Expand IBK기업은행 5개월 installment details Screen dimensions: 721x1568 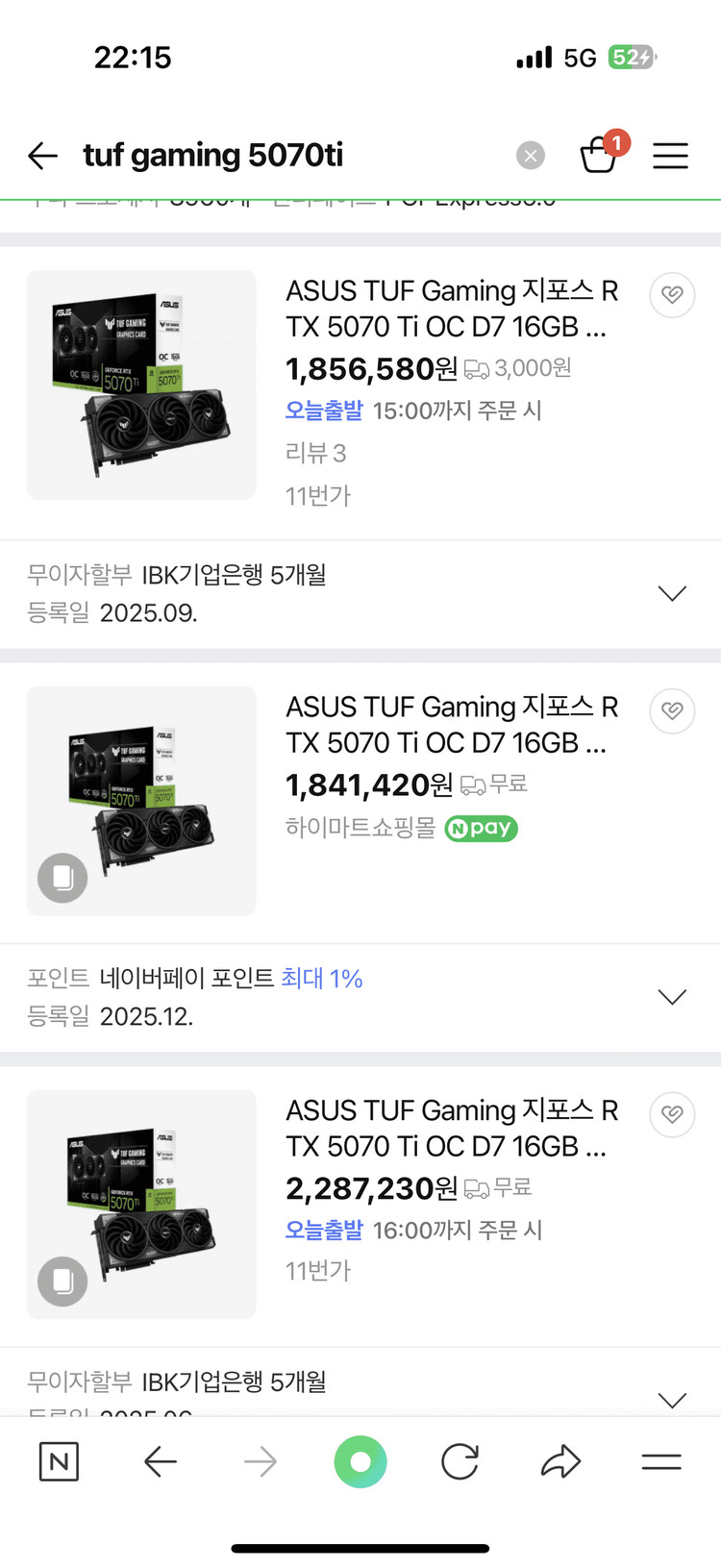[x=672, y=592]
